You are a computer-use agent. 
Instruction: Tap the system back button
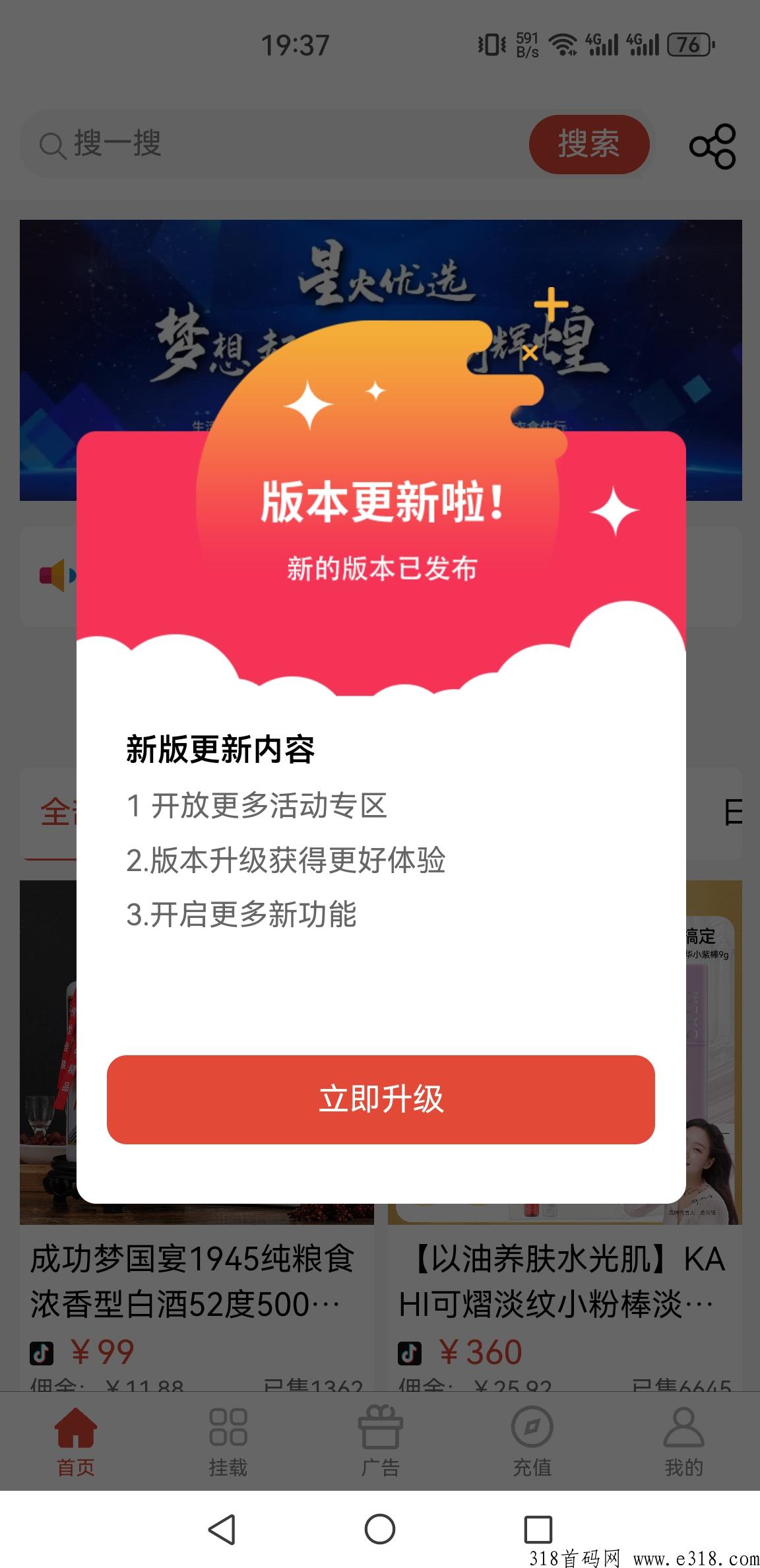click(x=222, y=1529)
